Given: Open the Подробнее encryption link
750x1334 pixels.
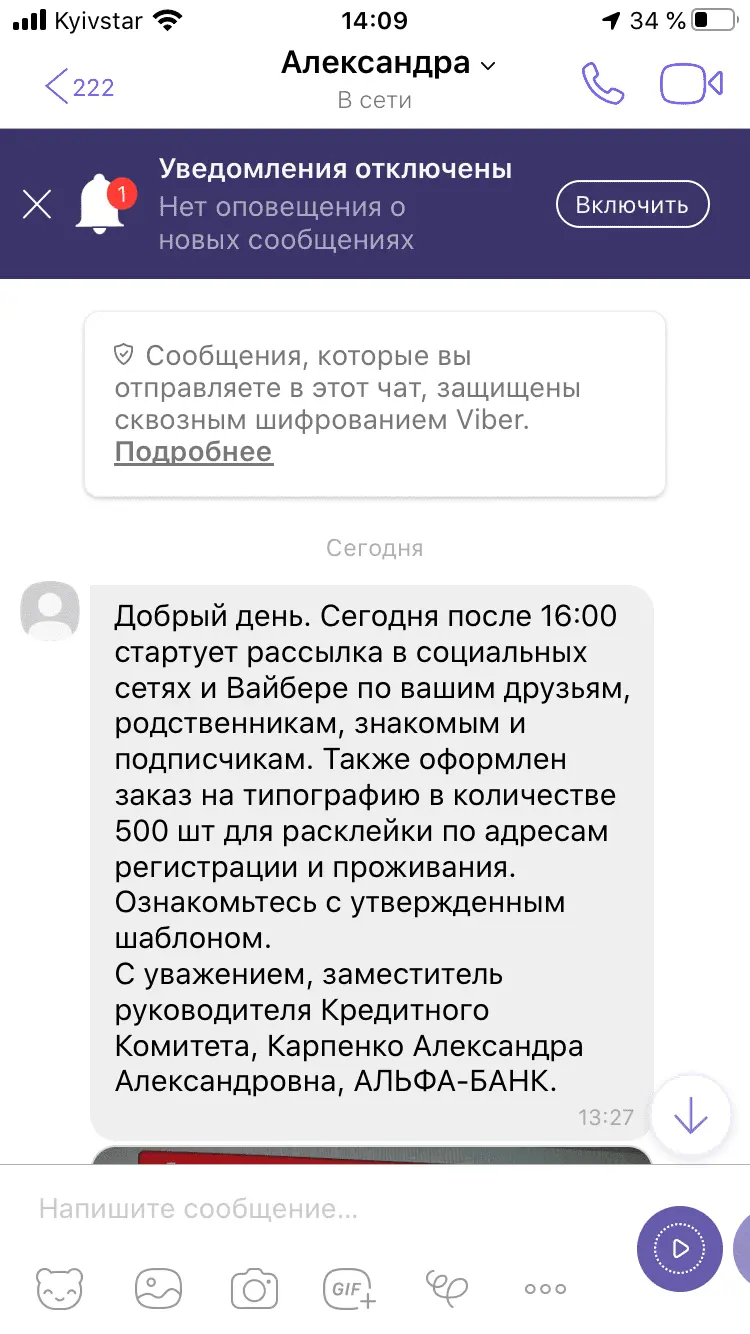Looking at the screenshot, I should click(x=193, y=452).
